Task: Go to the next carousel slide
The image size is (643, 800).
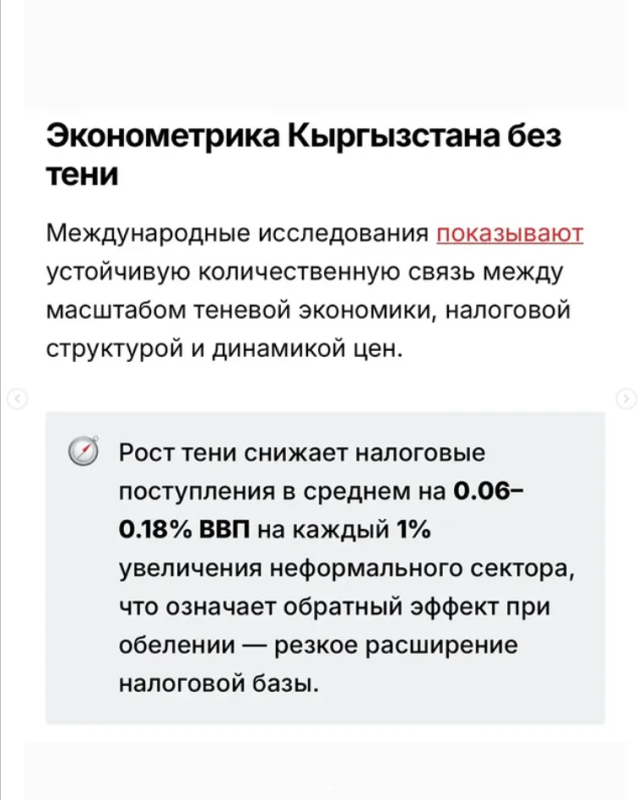Action: 626,399
